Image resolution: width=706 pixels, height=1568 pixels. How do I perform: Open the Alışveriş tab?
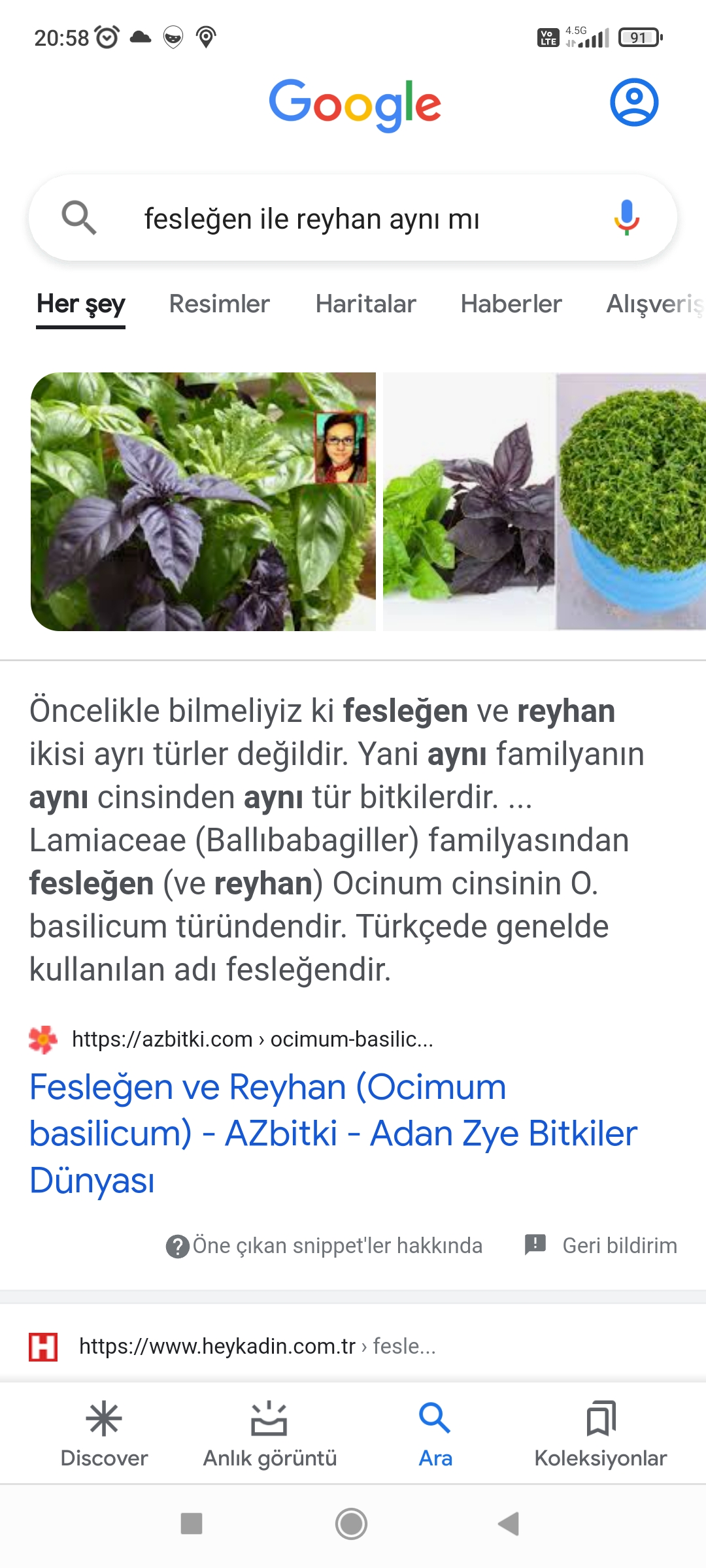tap(654, 304)
